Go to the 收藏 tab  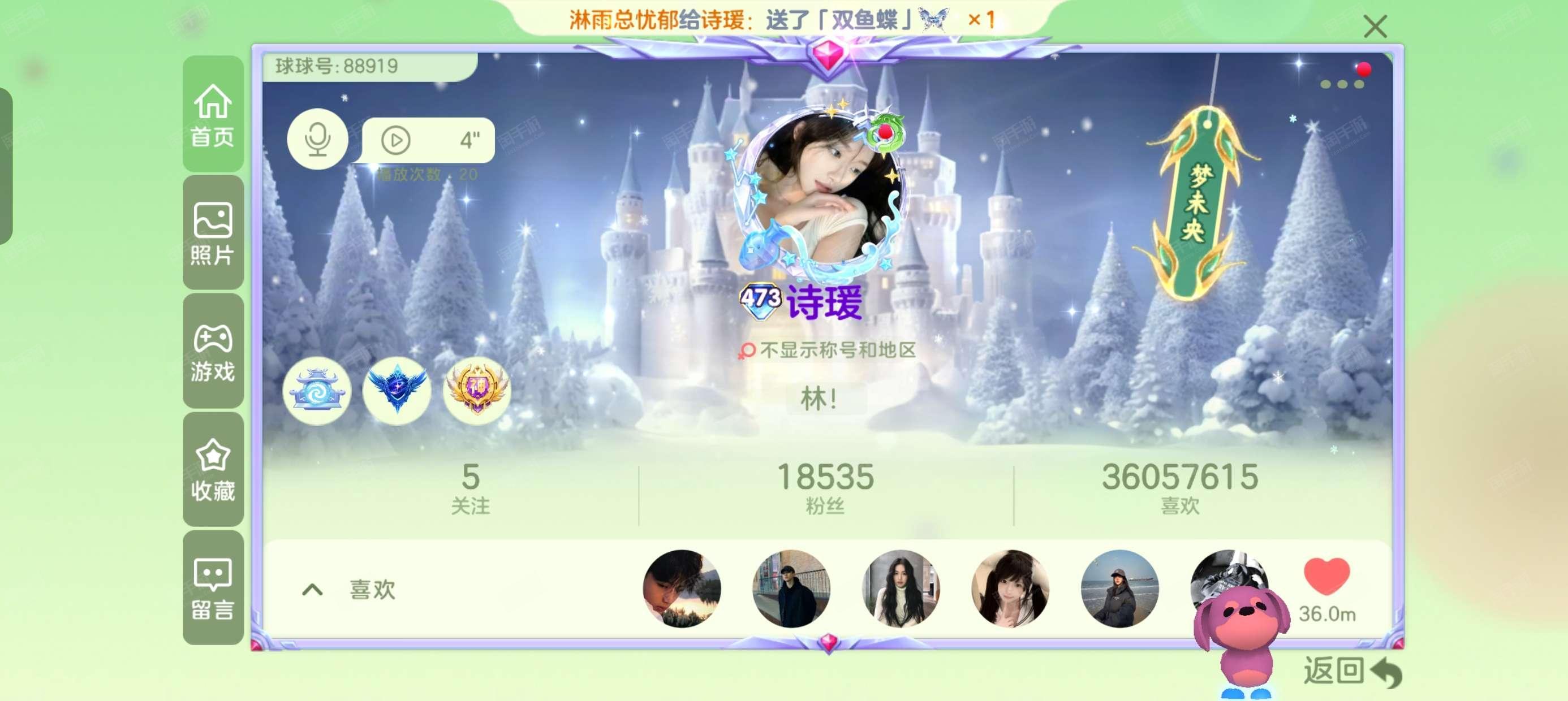pos(213,470)
